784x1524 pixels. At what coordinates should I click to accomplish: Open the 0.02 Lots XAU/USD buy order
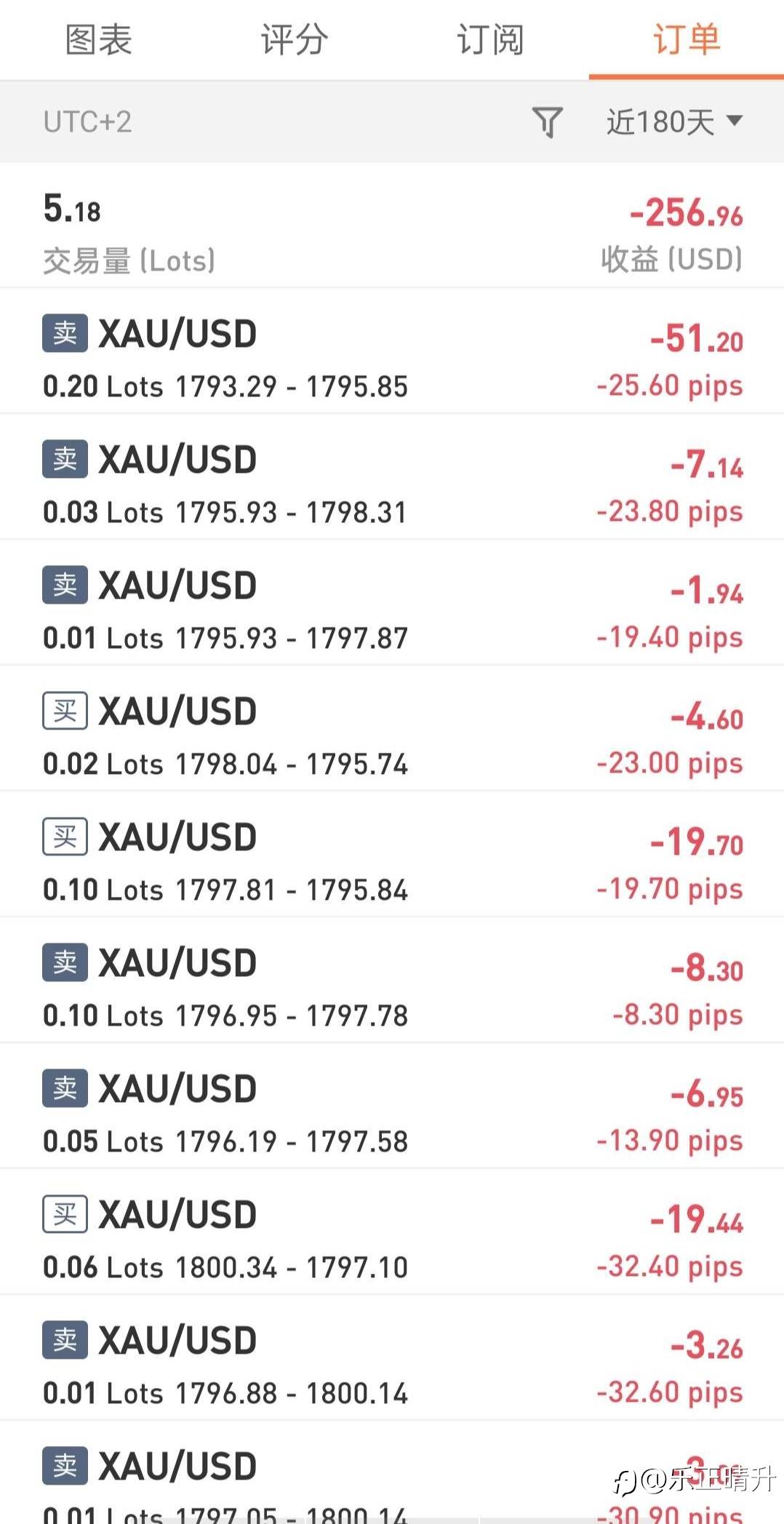click(x=391, y=736)
